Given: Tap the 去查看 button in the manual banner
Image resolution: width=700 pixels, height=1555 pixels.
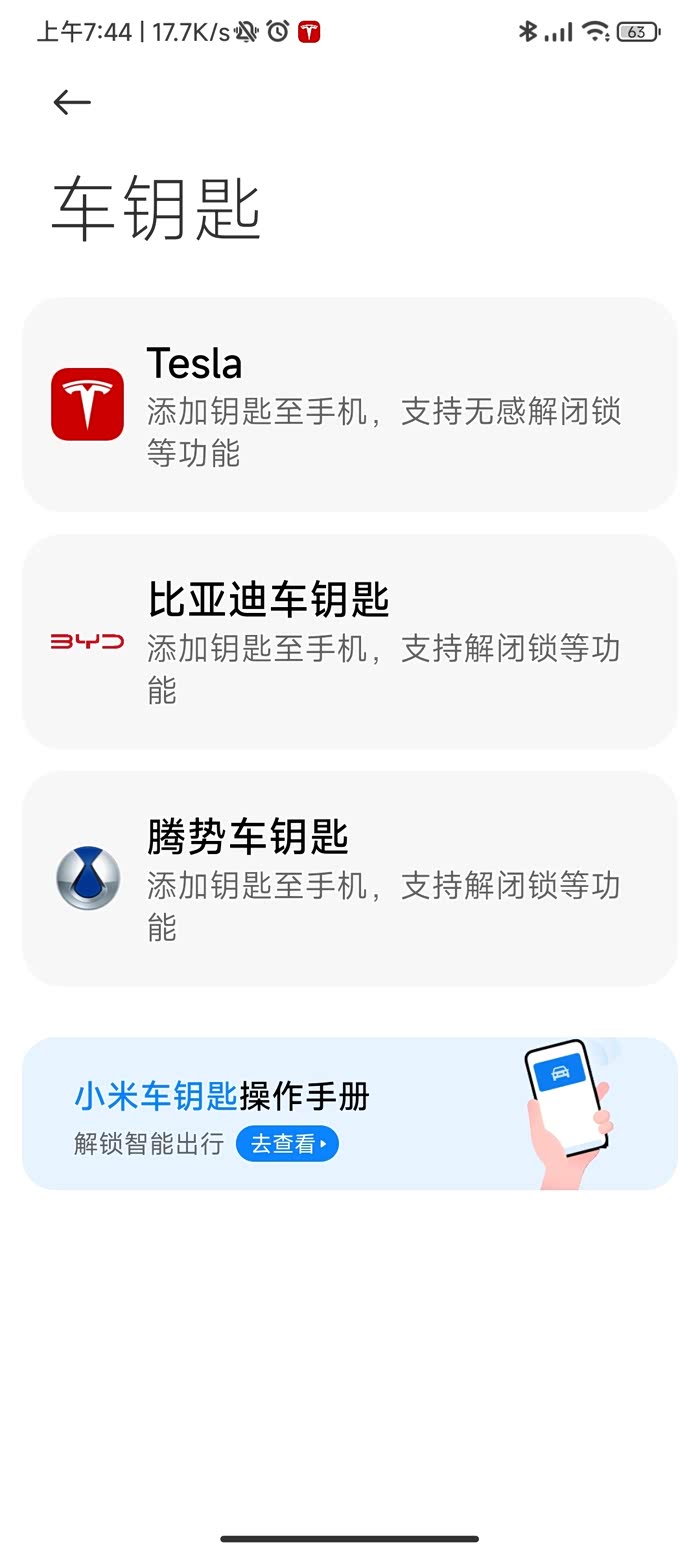Looking at the screenshot, I should click(287, 1143).
